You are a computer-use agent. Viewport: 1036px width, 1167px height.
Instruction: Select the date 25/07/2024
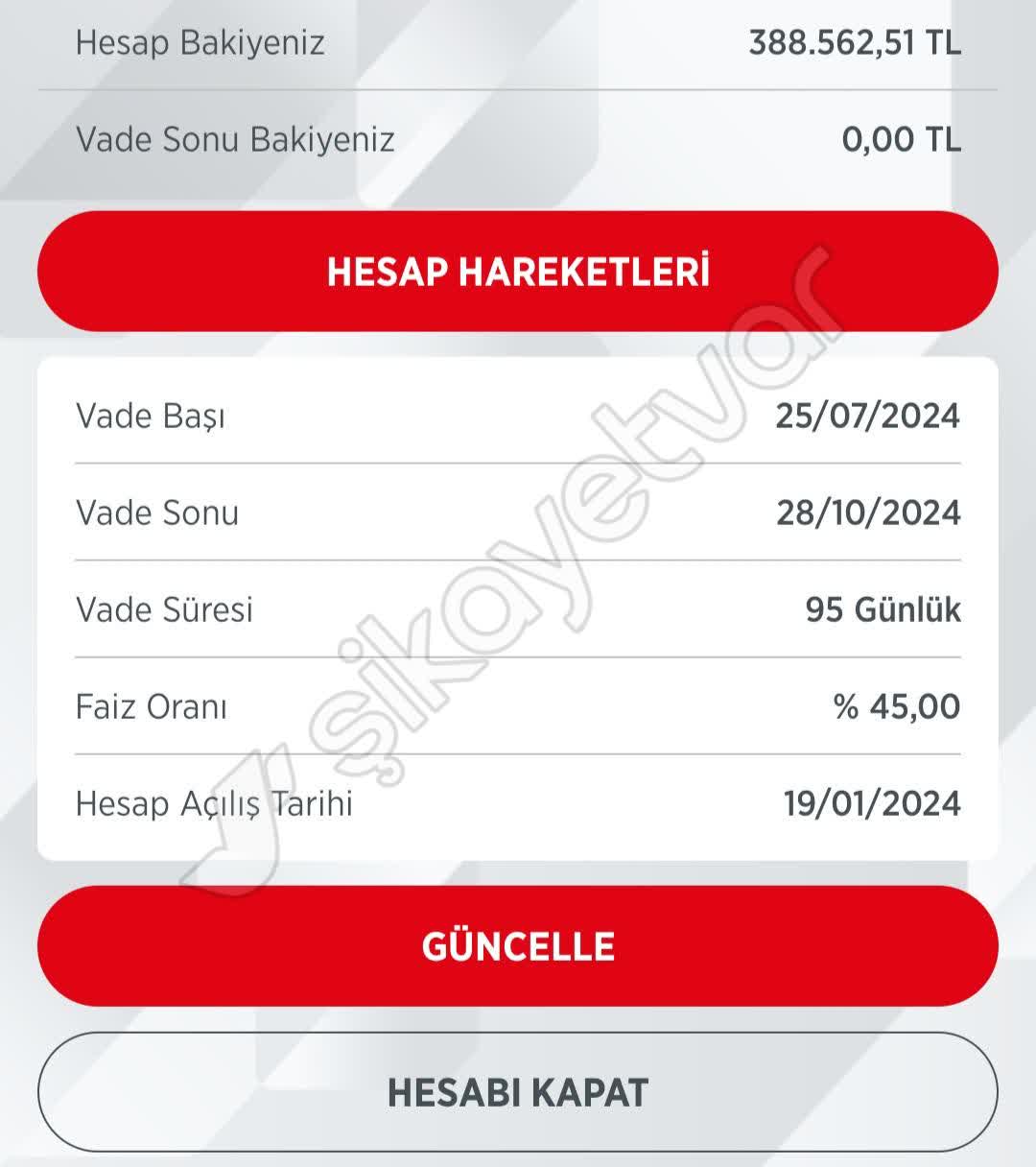[868, 417]
